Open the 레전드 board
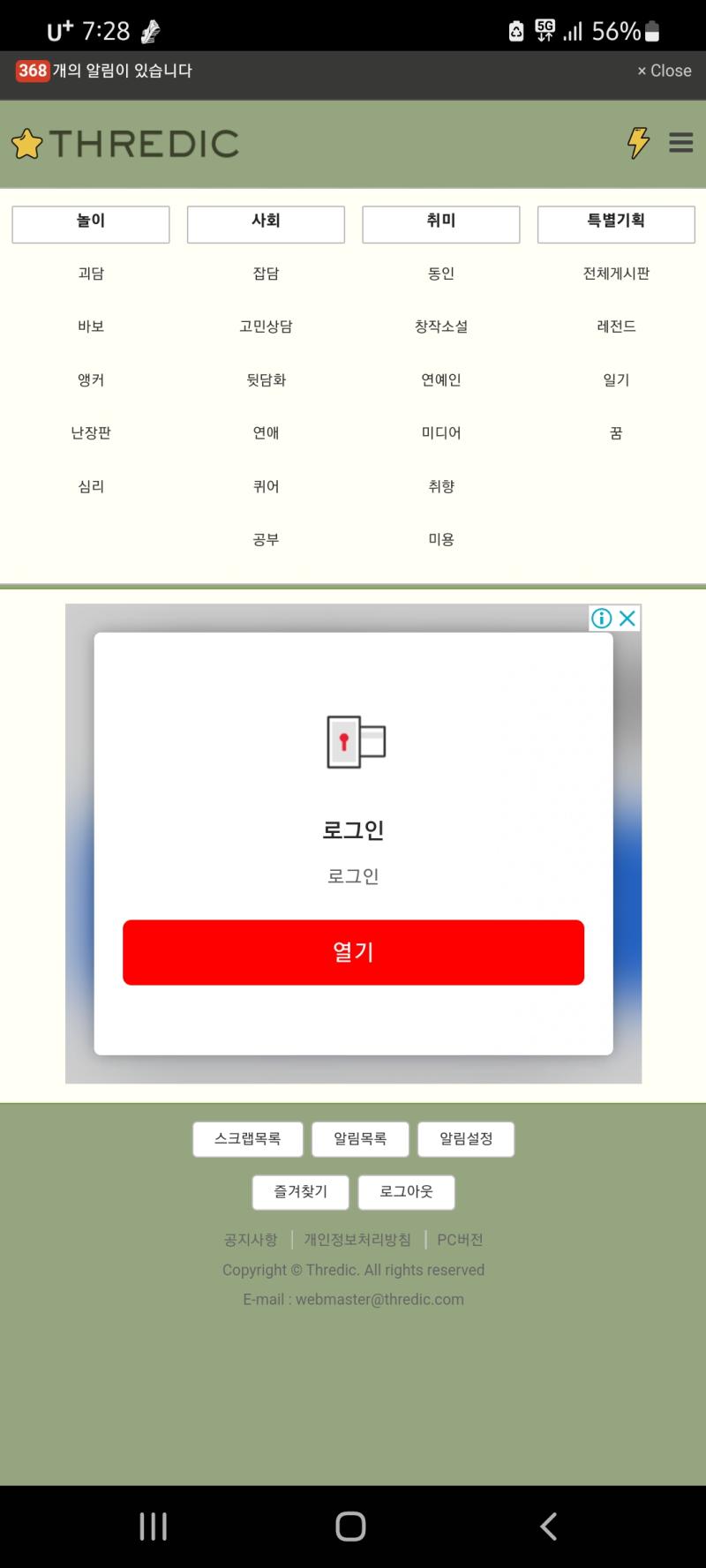Screen dimensions: 706x1568 [x=616, y=326]
